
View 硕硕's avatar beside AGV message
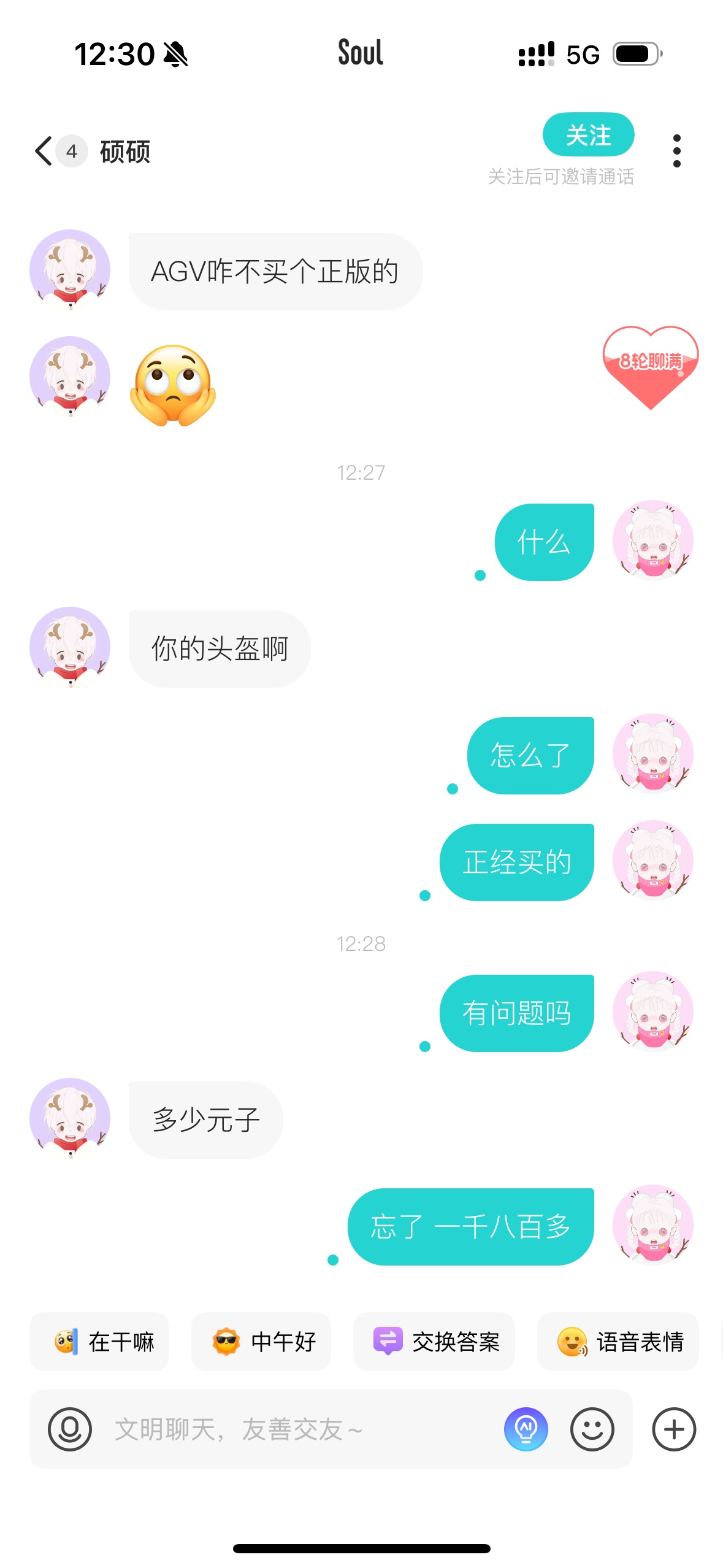pyautogui.click(x=70, y=270)
